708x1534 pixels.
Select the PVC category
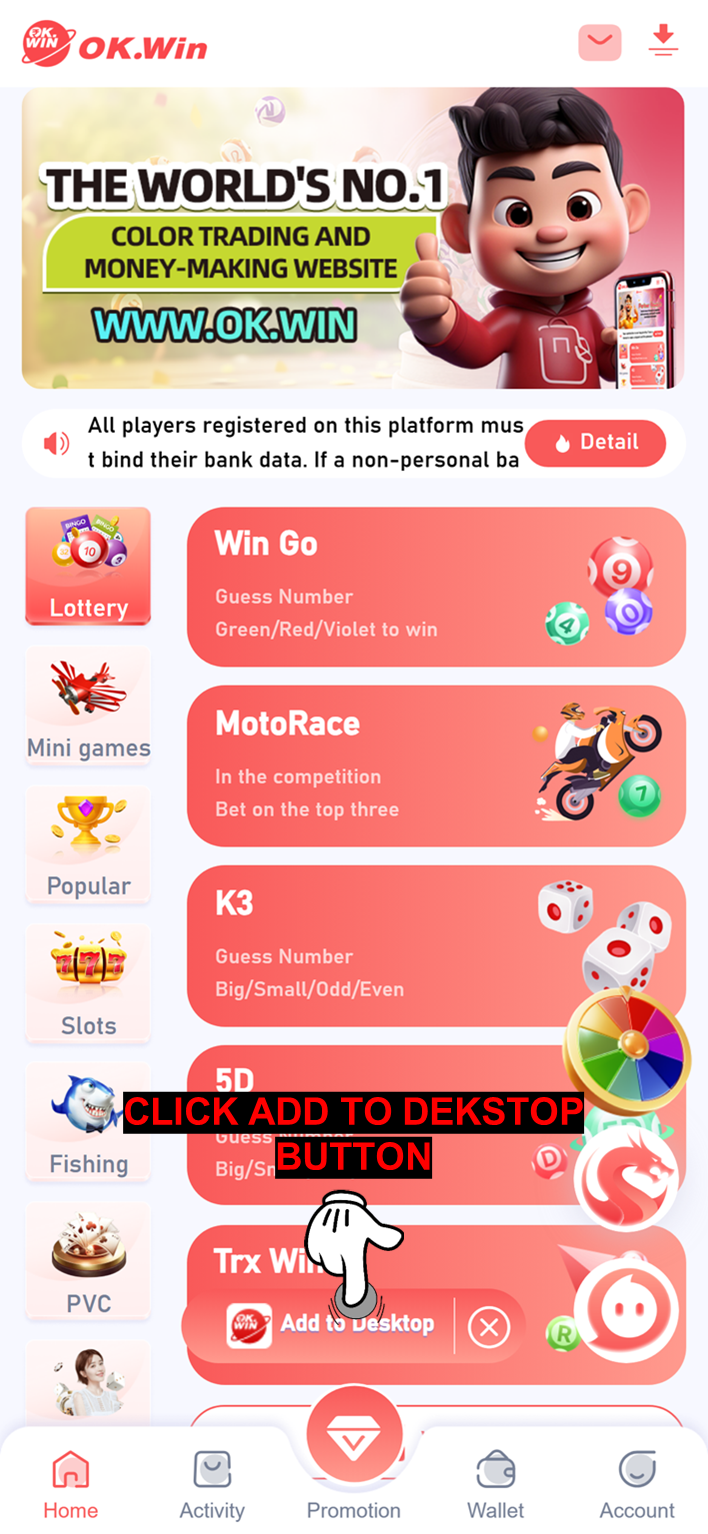(88, 1260)
